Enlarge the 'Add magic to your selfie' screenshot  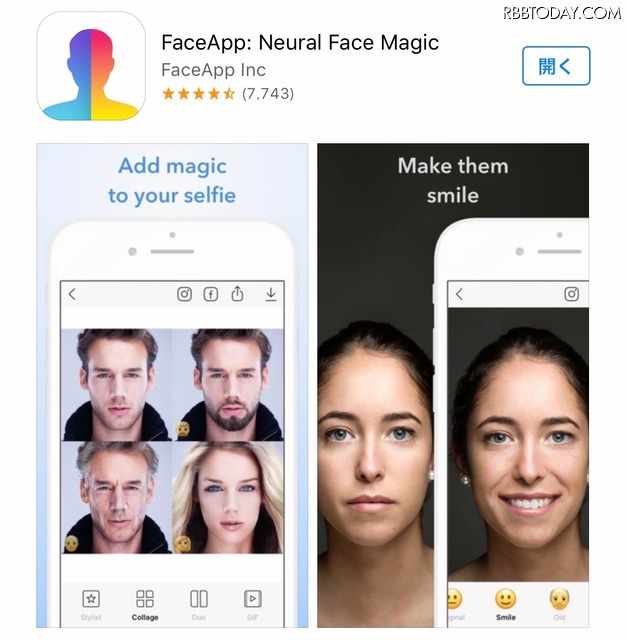[172, 386]
